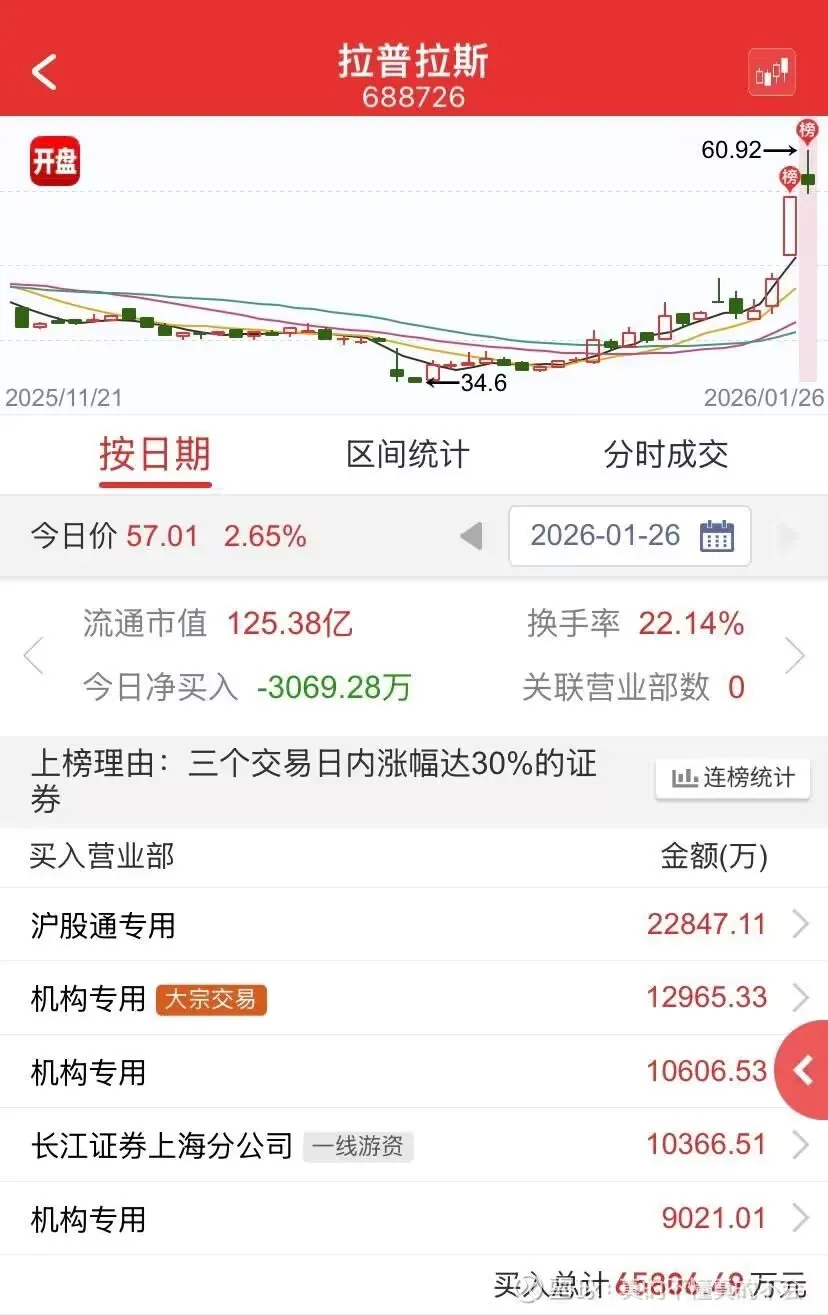Tap the red 开盘 badge
Screen dimensions: 828x1315
point(54,161)
